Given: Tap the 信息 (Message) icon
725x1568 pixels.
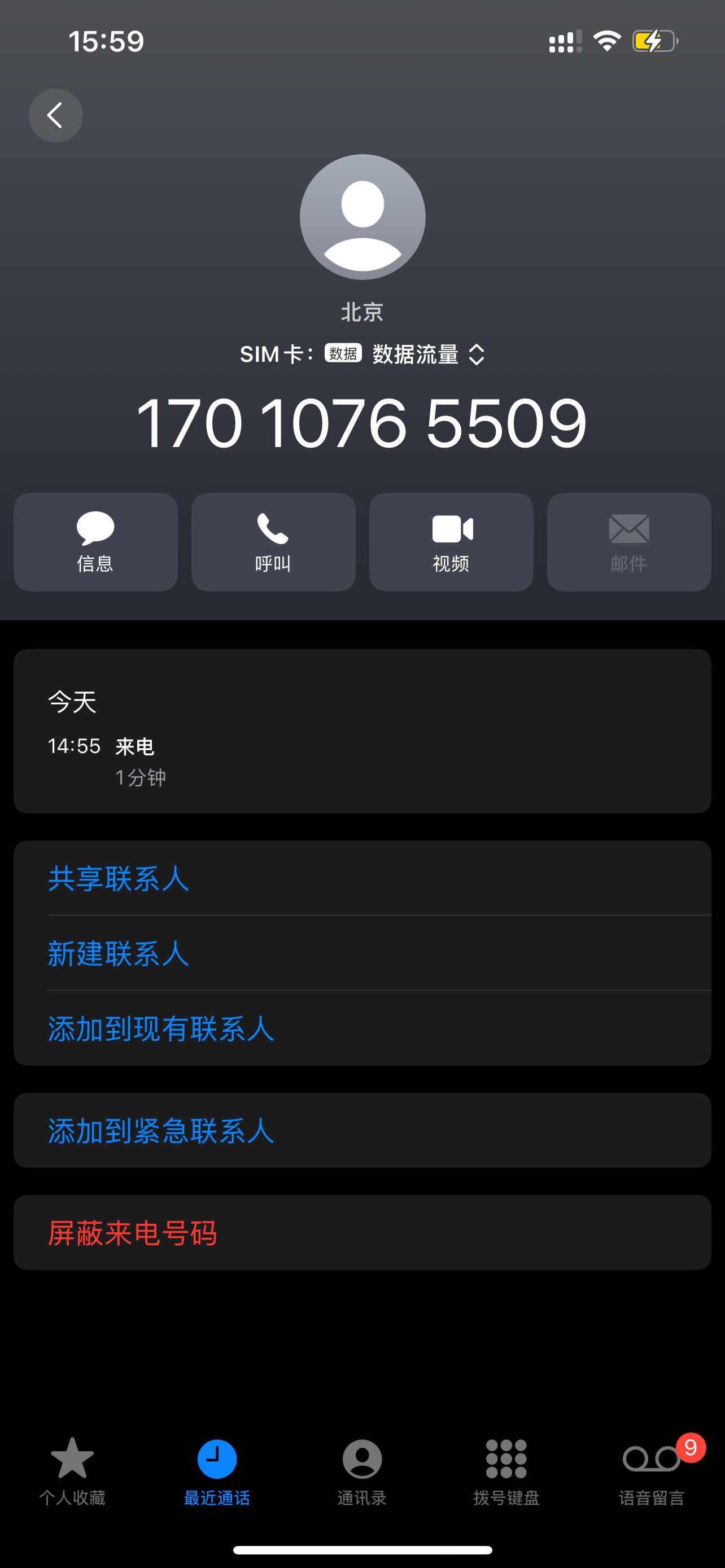Looking at the screenshot, I should click(94, 541).
